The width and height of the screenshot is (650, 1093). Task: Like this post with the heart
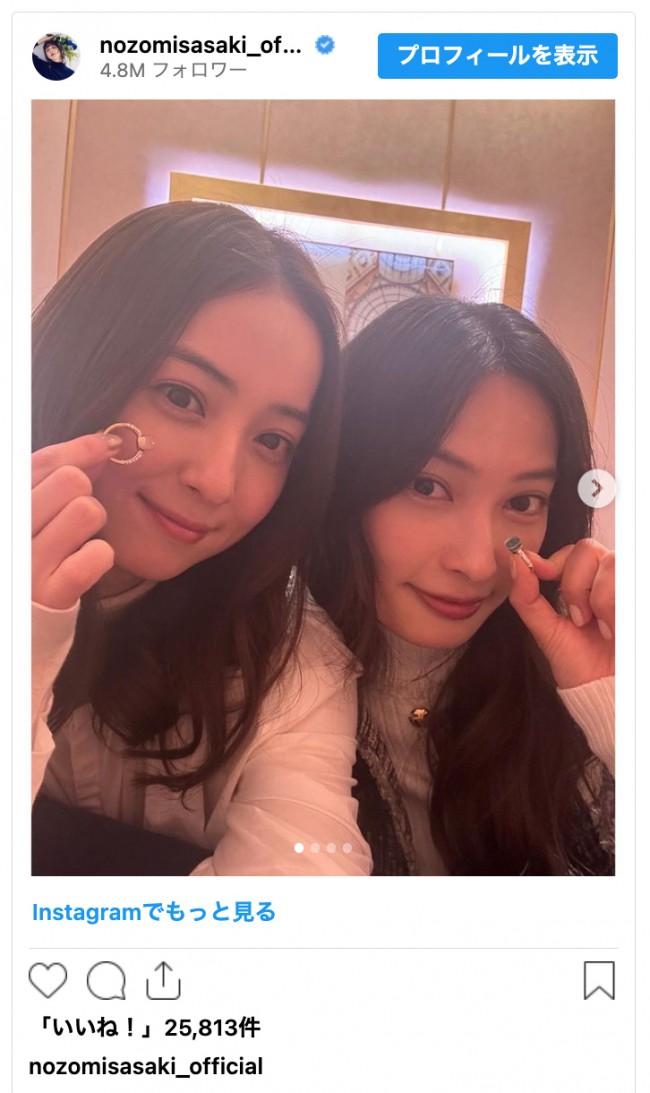click(x=47, y=981)
